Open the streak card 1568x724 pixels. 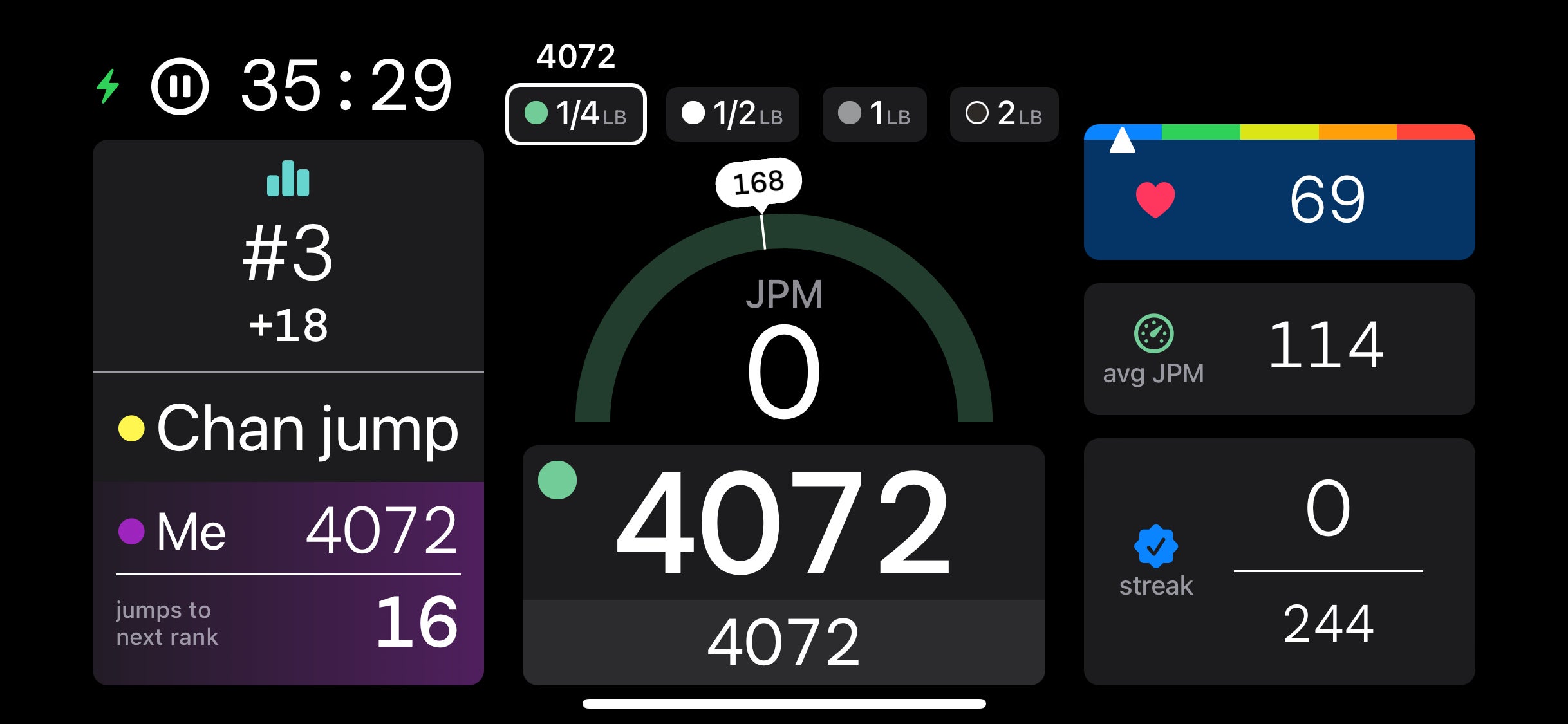click(x=1279, y=561)
